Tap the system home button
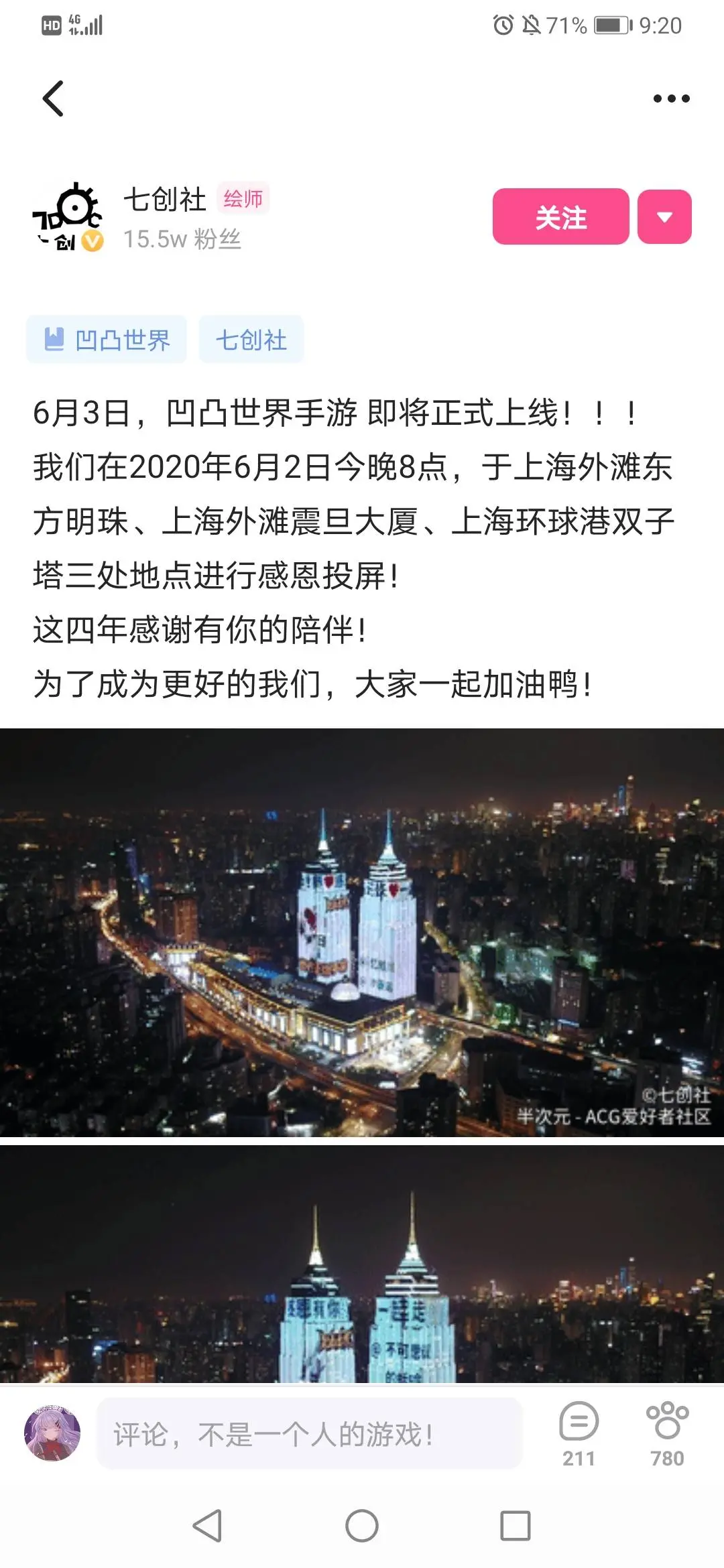The width and height of the screenshot is (724, 1568). (362, 1526)
